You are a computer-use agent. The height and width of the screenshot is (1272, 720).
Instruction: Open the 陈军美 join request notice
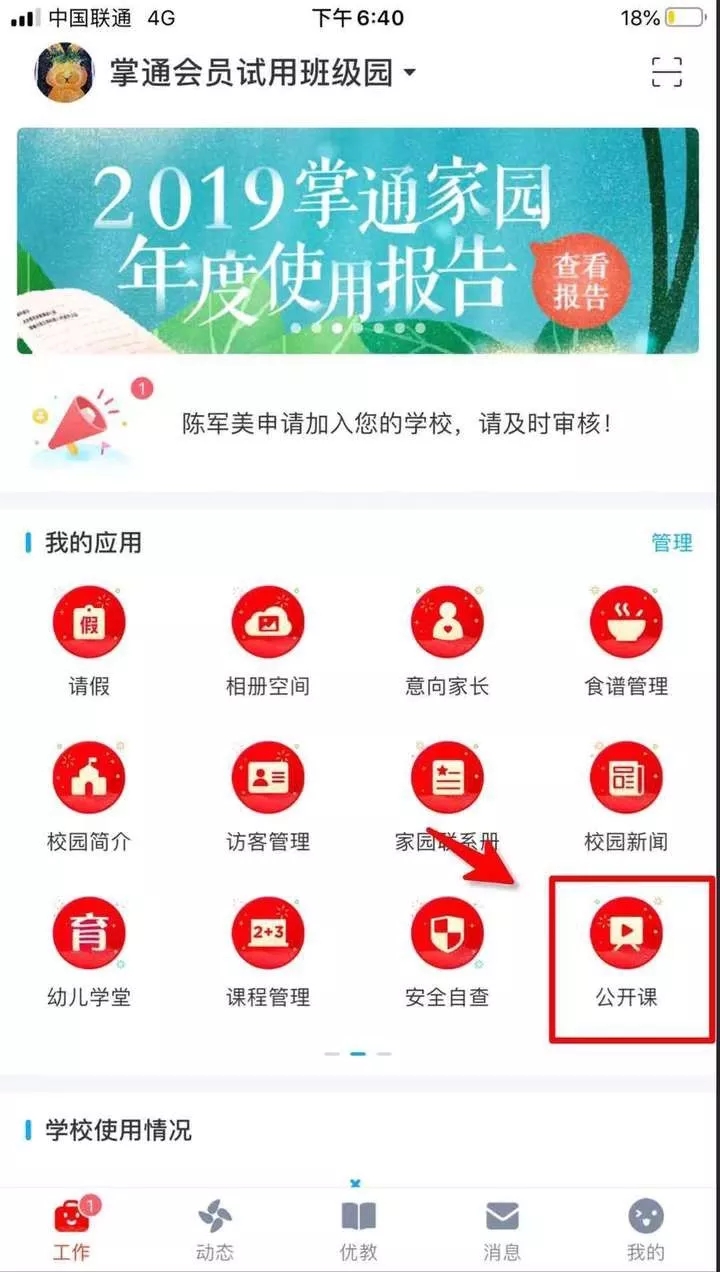pyautogui.click(x=395, y=423)
